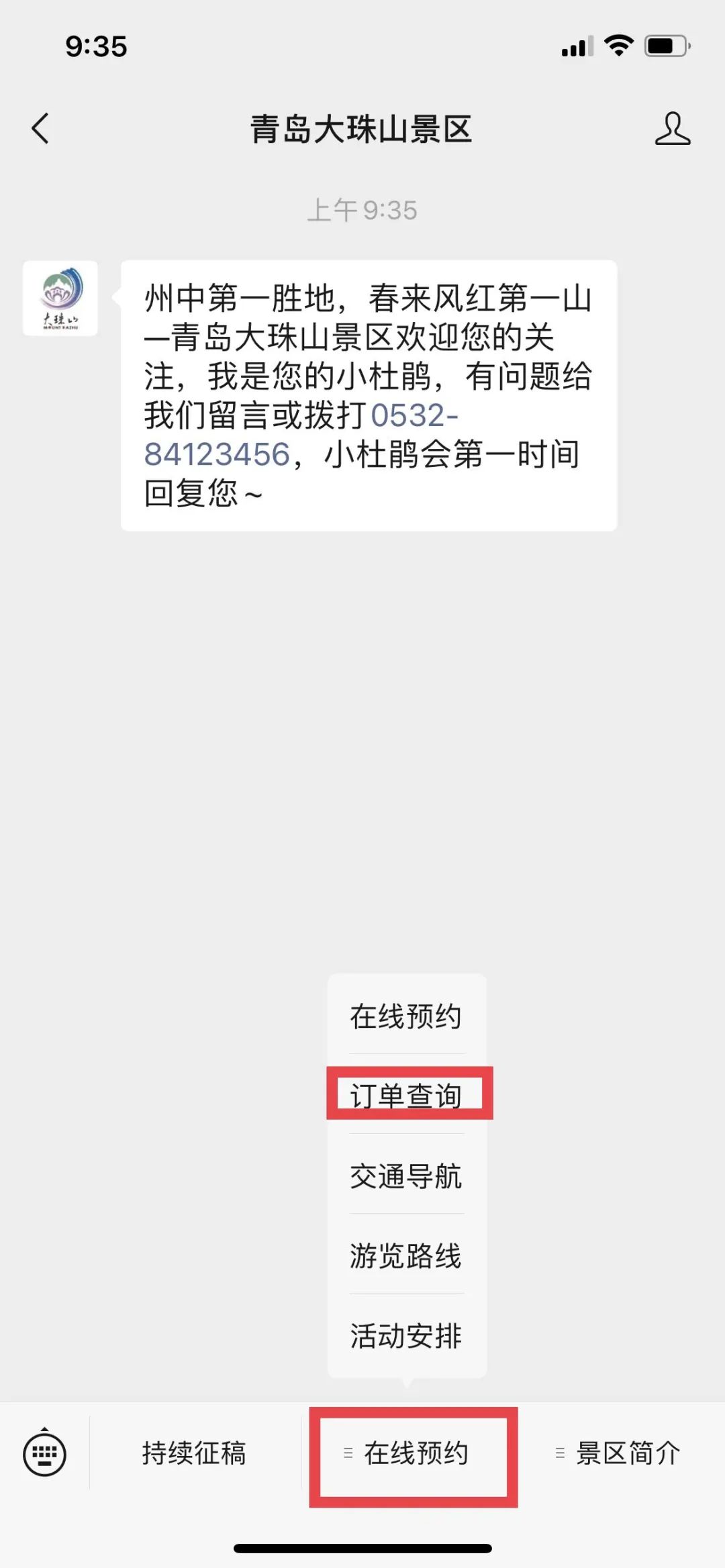Open 交通导航 menu item

(x=405, y=1175)
